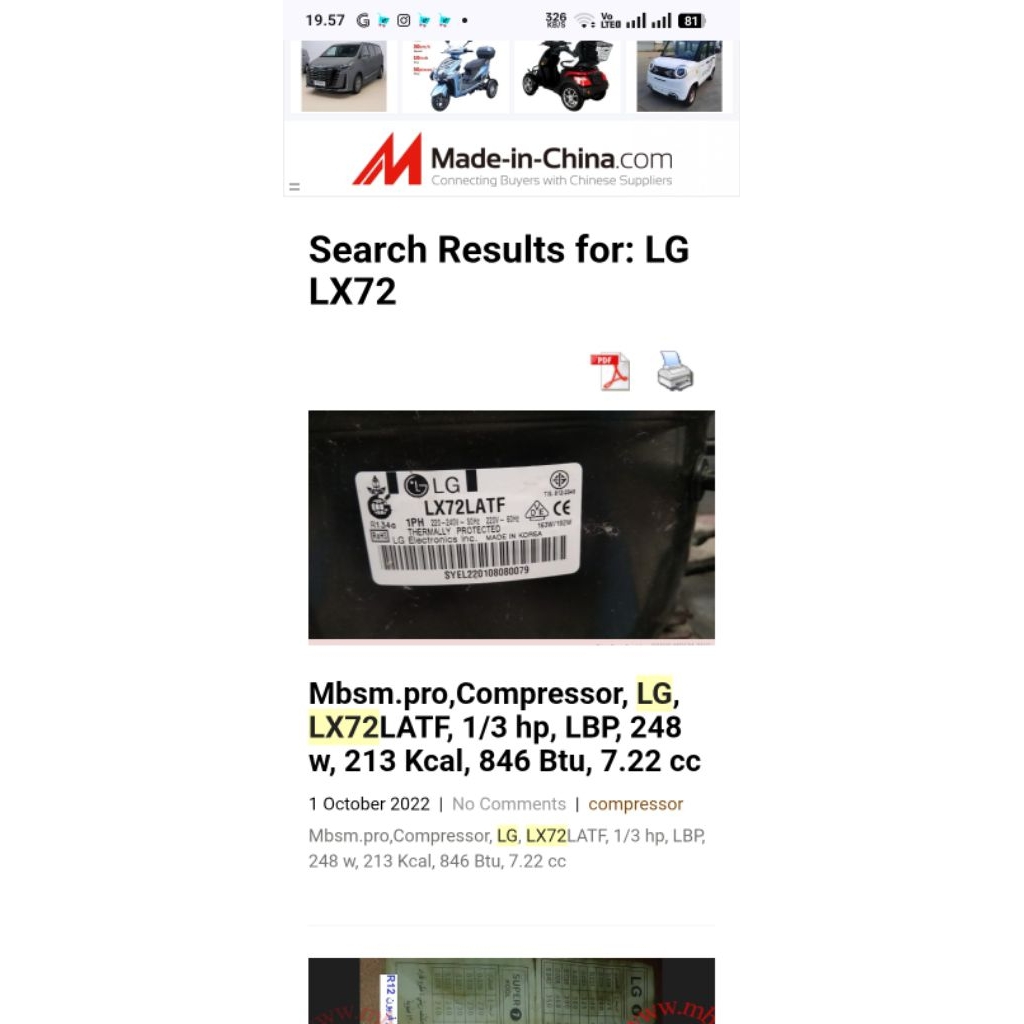Viewport: 1024px width, 1024px height.
Task: Open the Mbsm.pro LX72LATF compressor article title
Action: coord(505,727)
